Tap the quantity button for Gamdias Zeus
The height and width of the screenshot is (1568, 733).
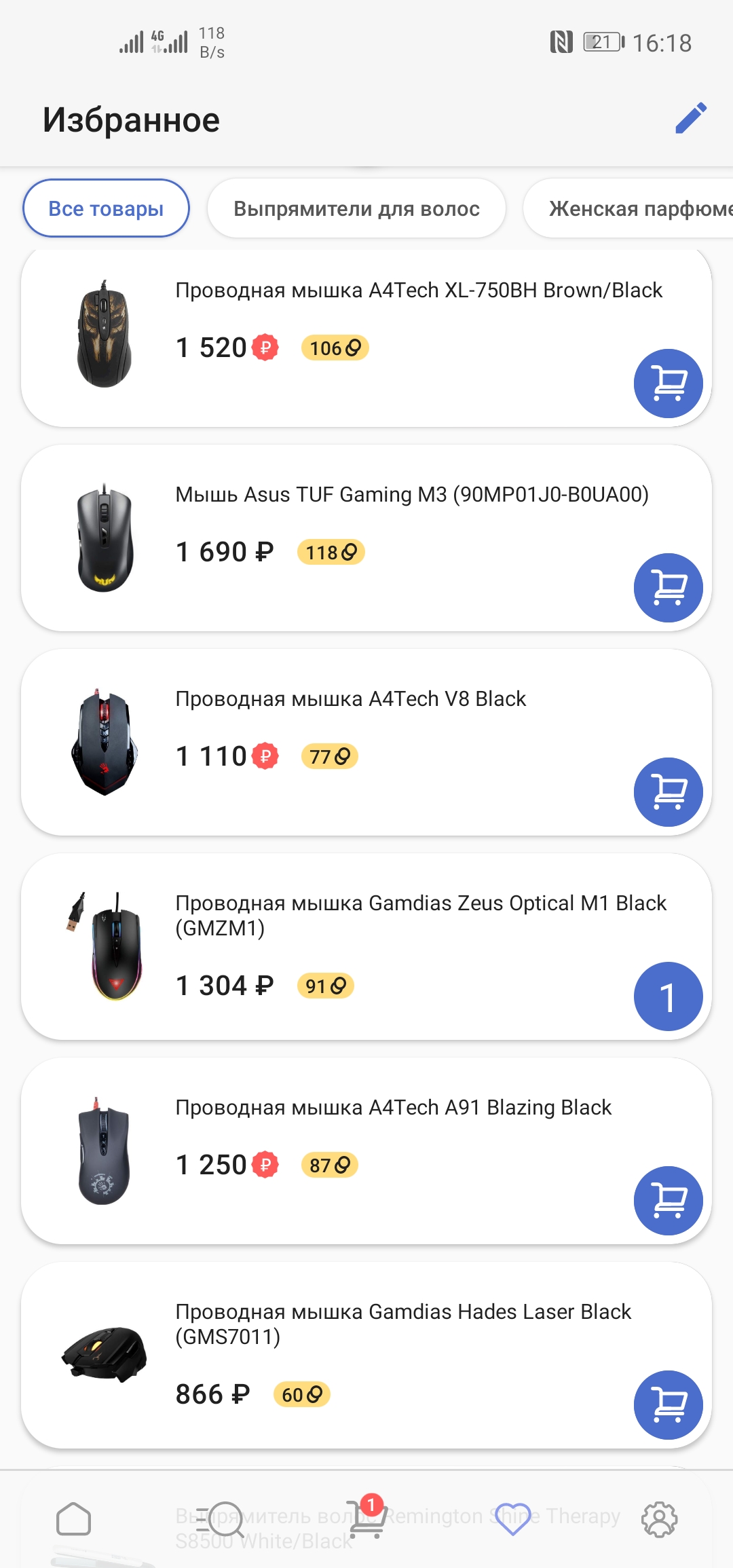coord(668,996)
